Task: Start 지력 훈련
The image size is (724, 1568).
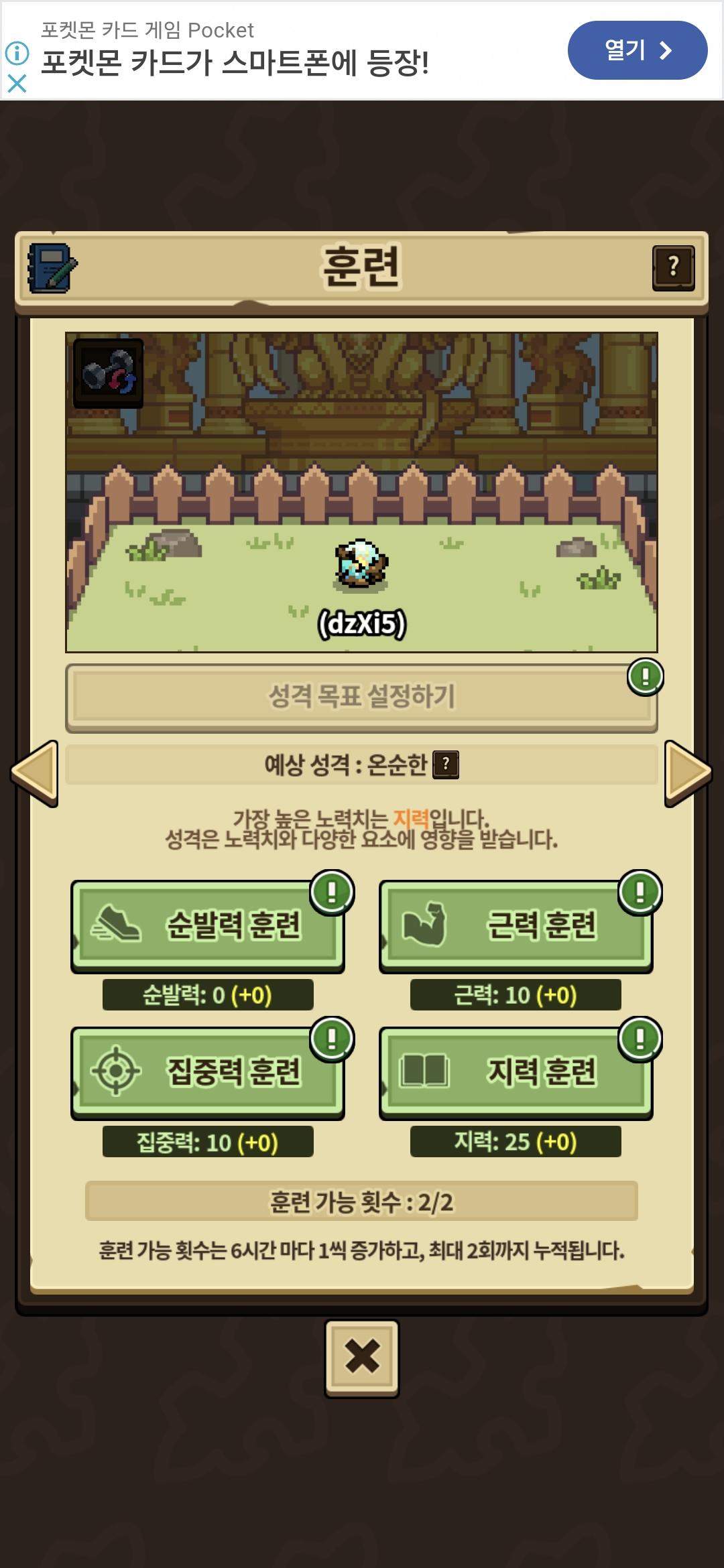Action: [516, 1073]
